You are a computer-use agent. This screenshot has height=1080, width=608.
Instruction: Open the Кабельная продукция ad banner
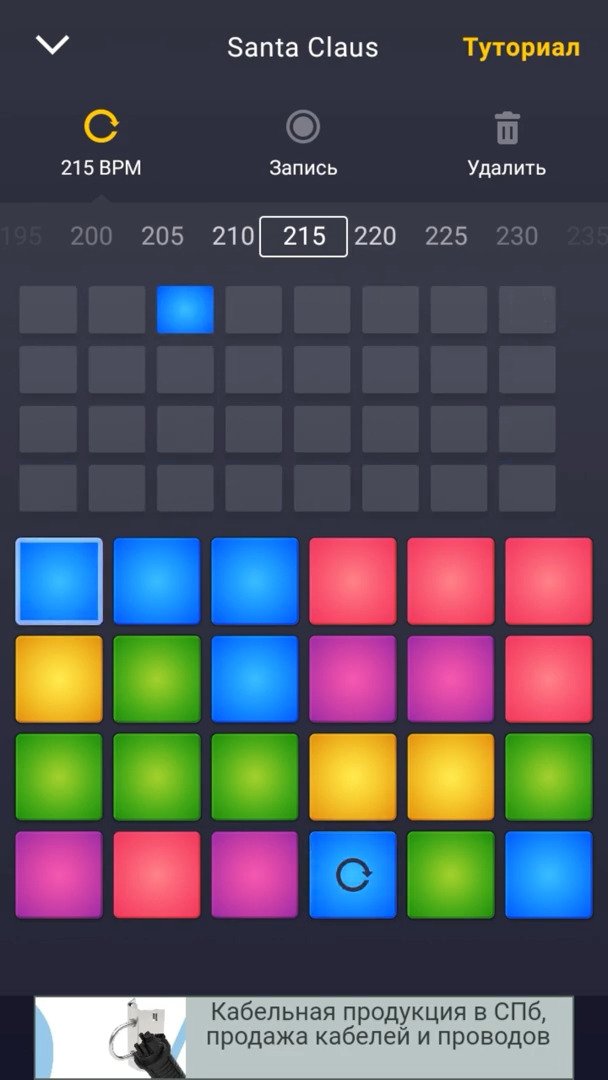tap(304, 1036)
